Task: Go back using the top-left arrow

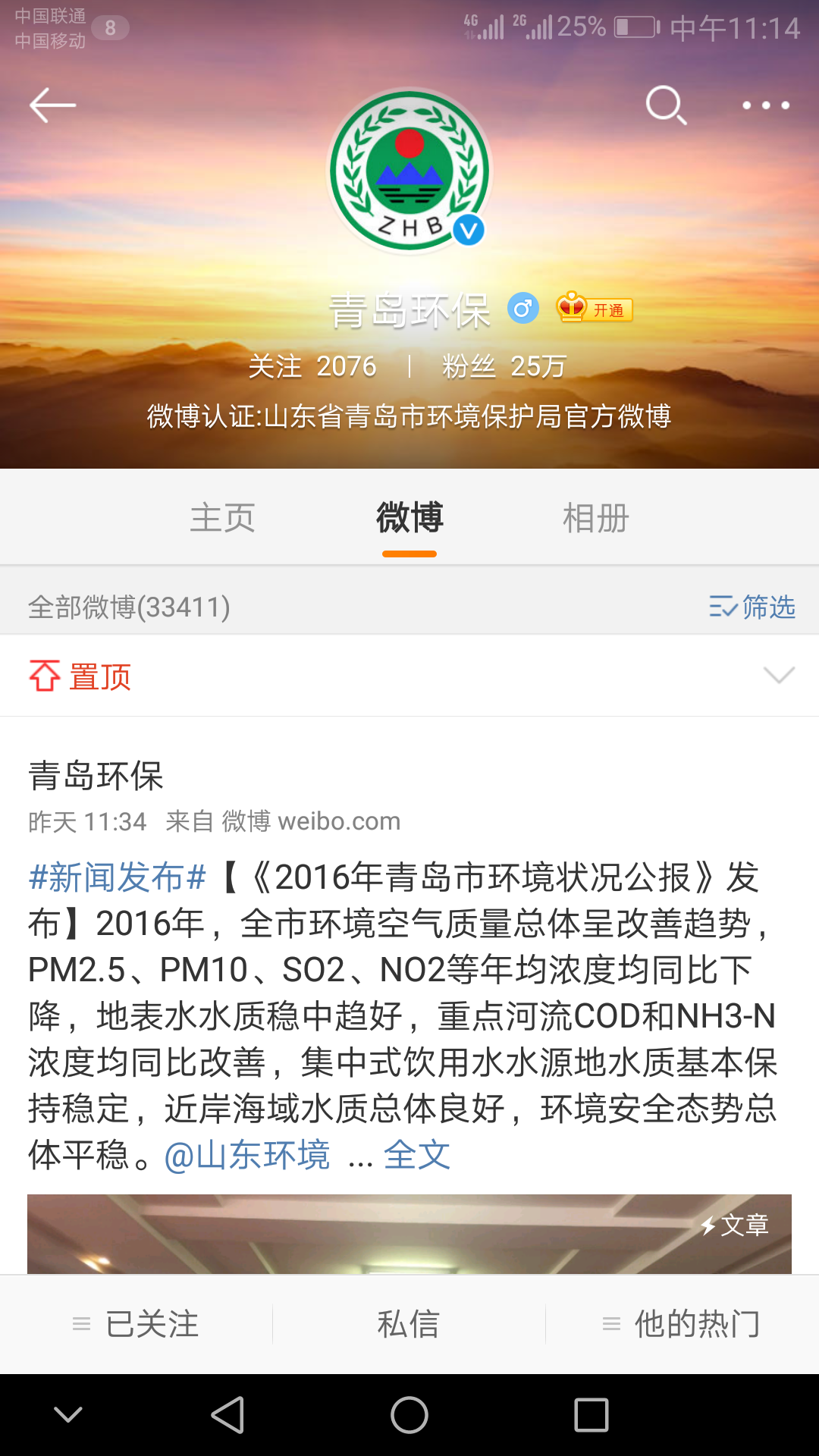Action: pos(52,105)
